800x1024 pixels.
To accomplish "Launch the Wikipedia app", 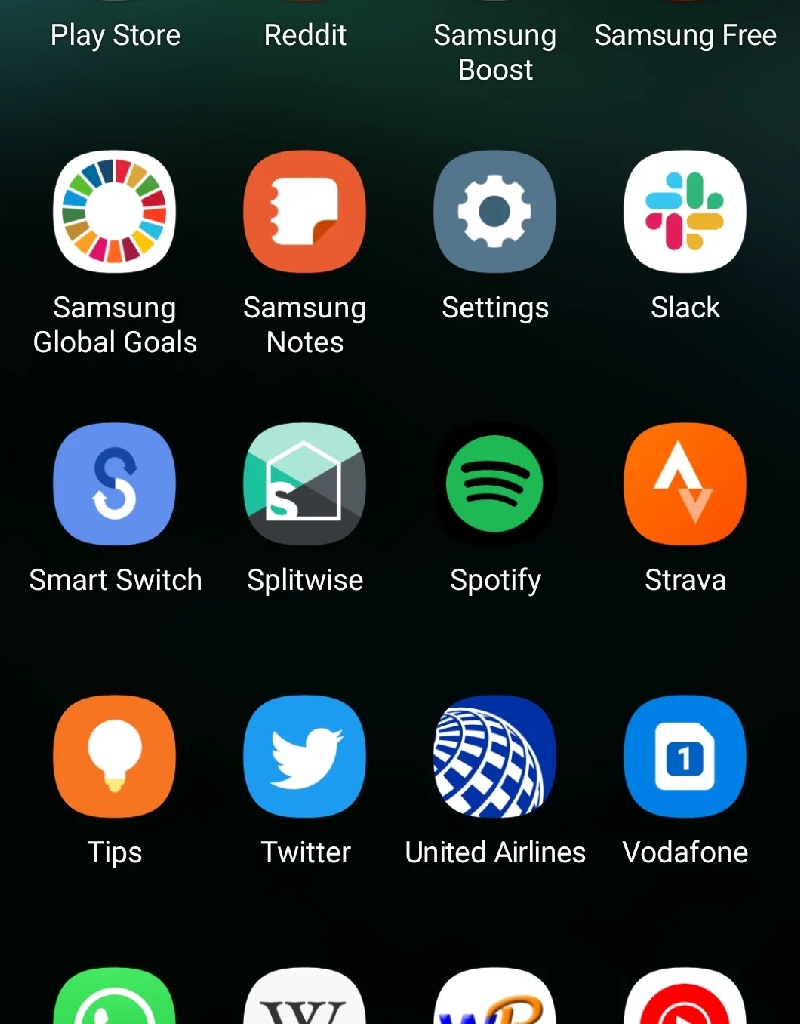I will 305,998.
